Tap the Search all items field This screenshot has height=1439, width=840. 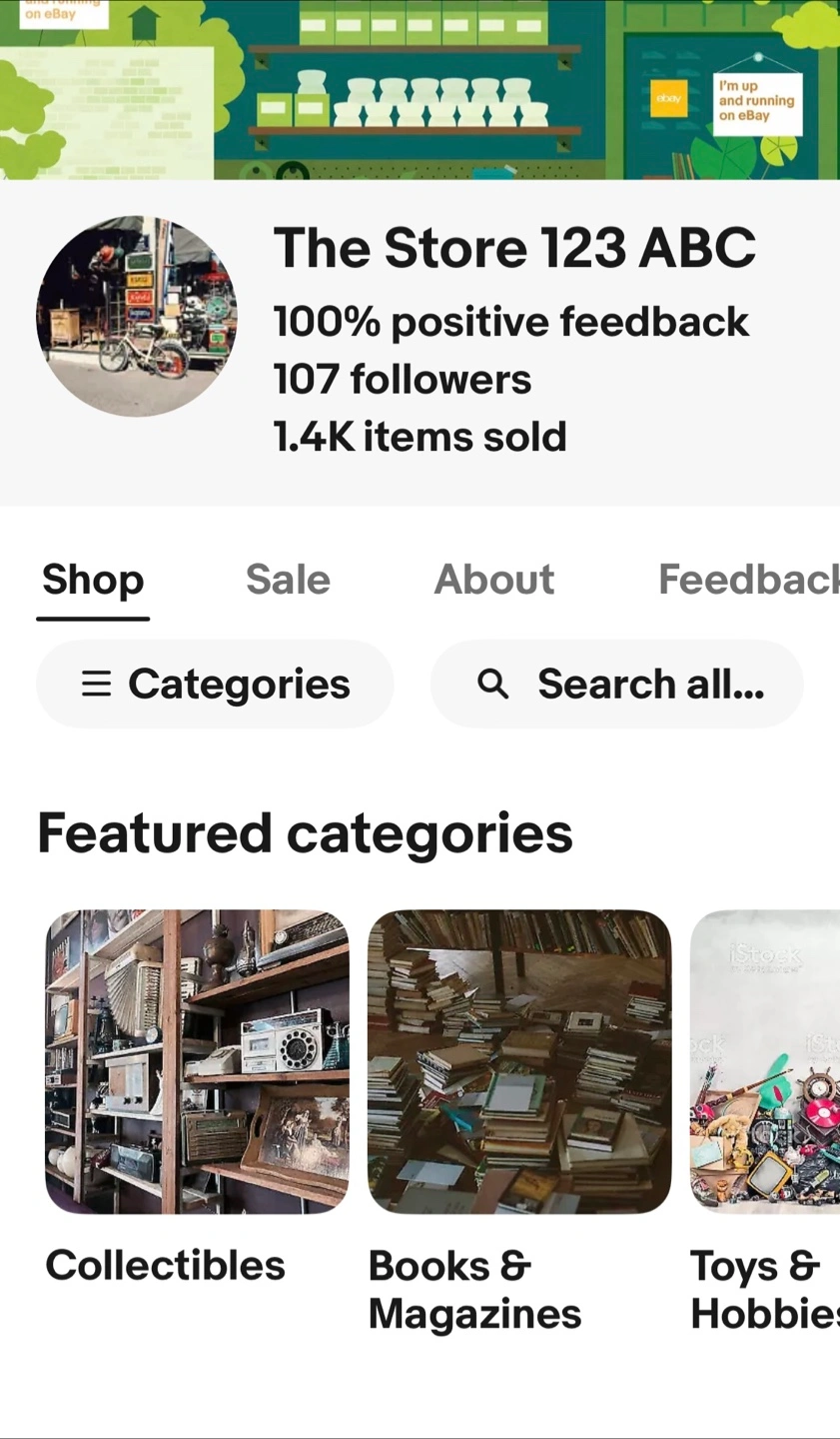[617, 685]
